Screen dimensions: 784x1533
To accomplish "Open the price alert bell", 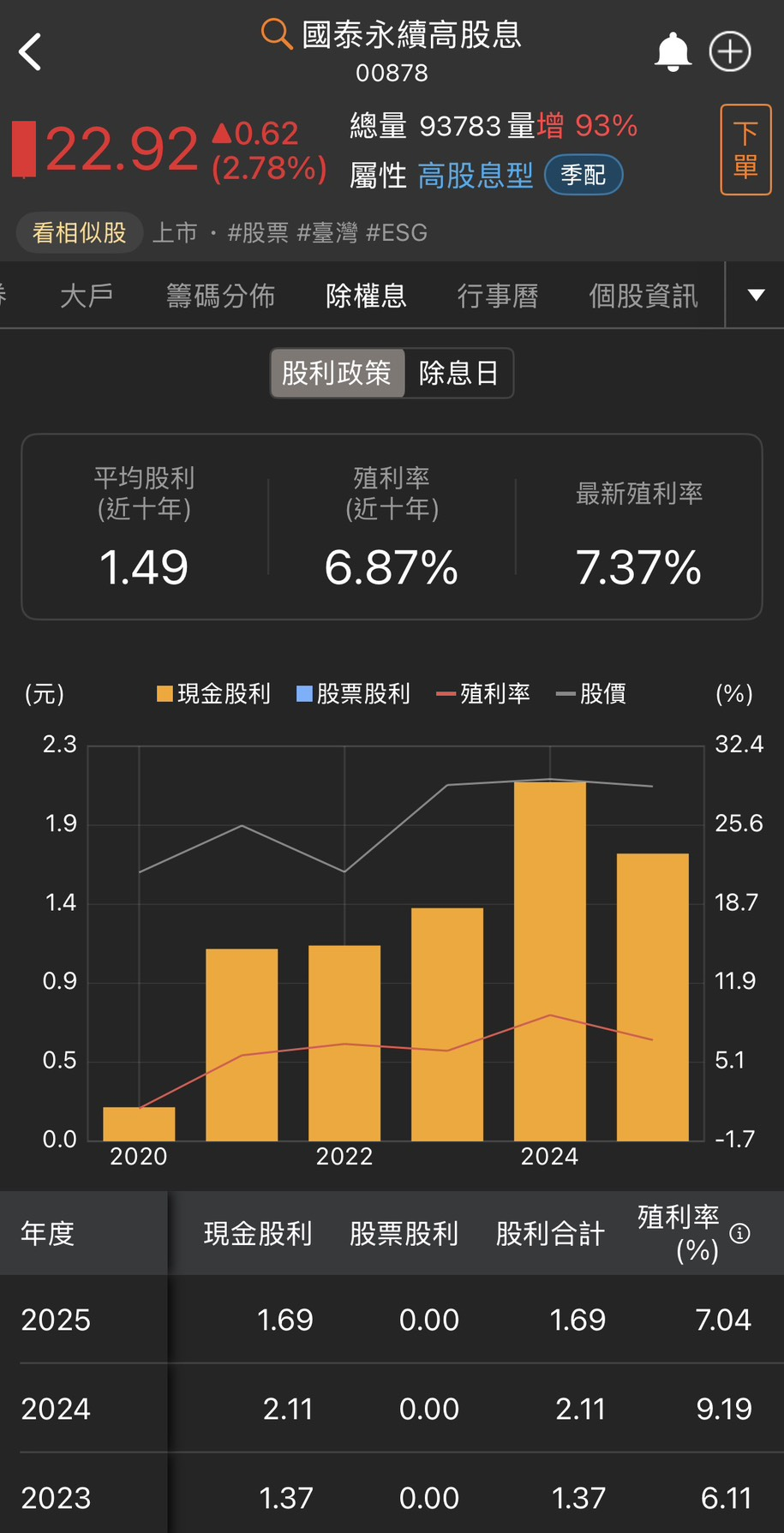I will point(673,52).
